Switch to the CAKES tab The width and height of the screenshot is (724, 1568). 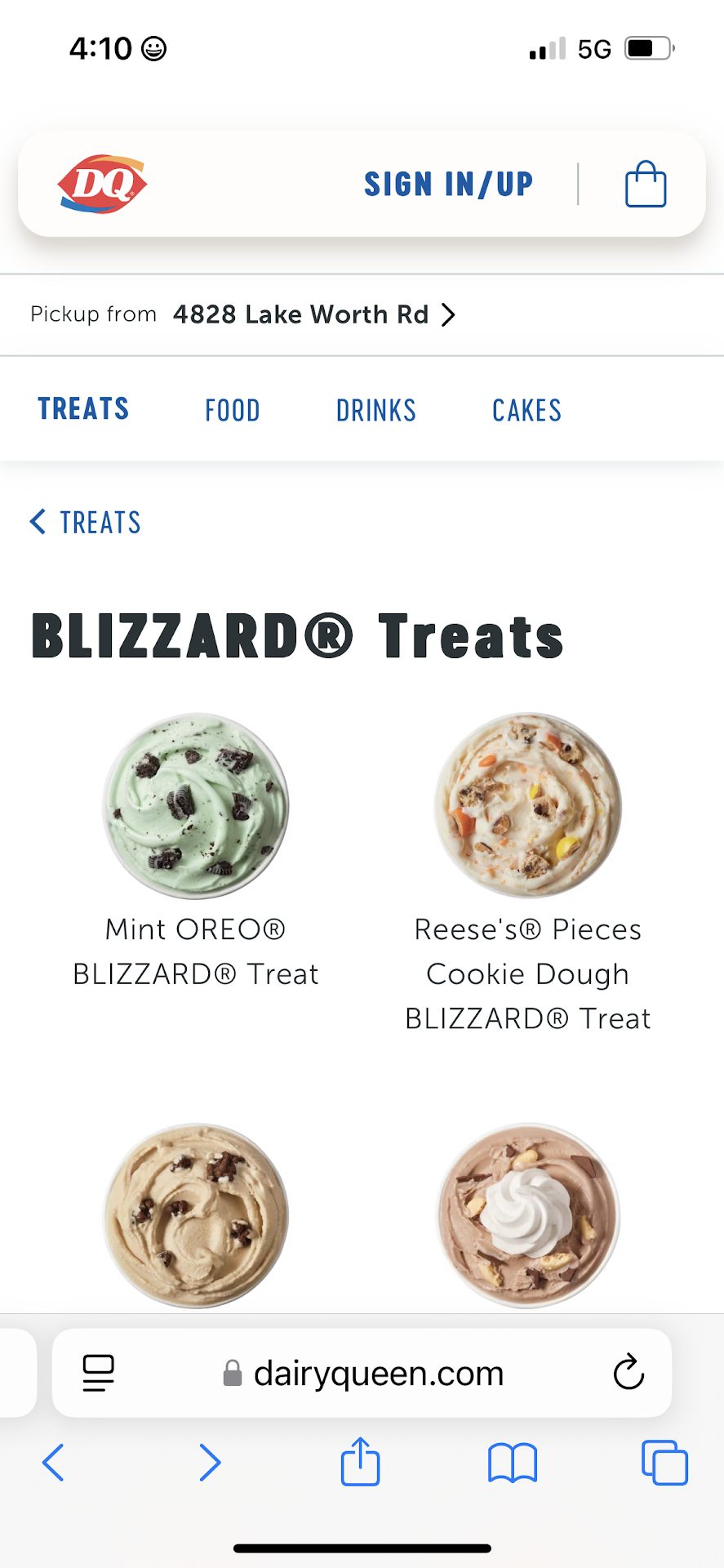tap(526, 410)
